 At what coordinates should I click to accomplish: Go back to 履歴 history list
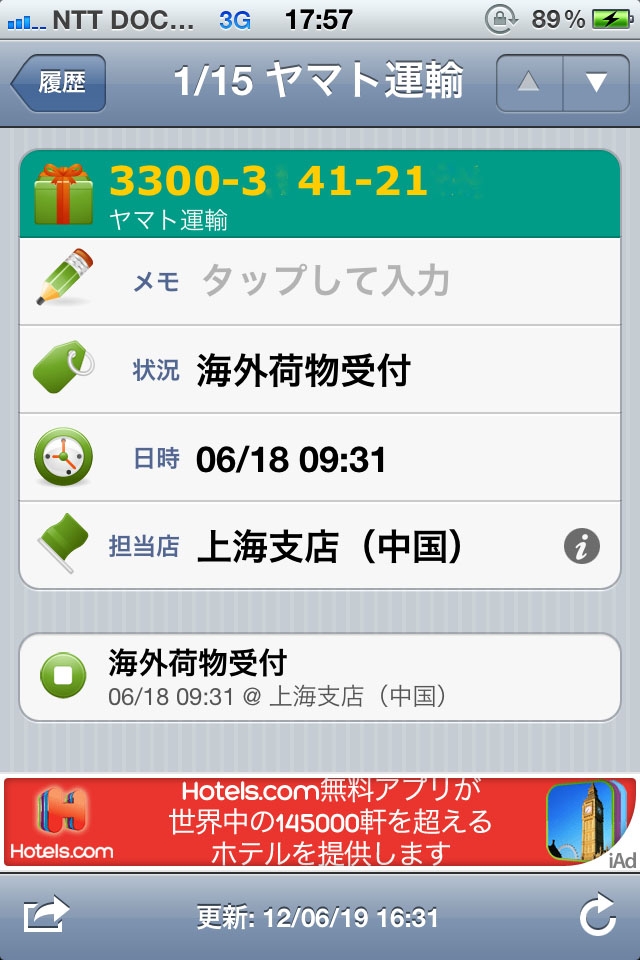[x=60, y=82]
